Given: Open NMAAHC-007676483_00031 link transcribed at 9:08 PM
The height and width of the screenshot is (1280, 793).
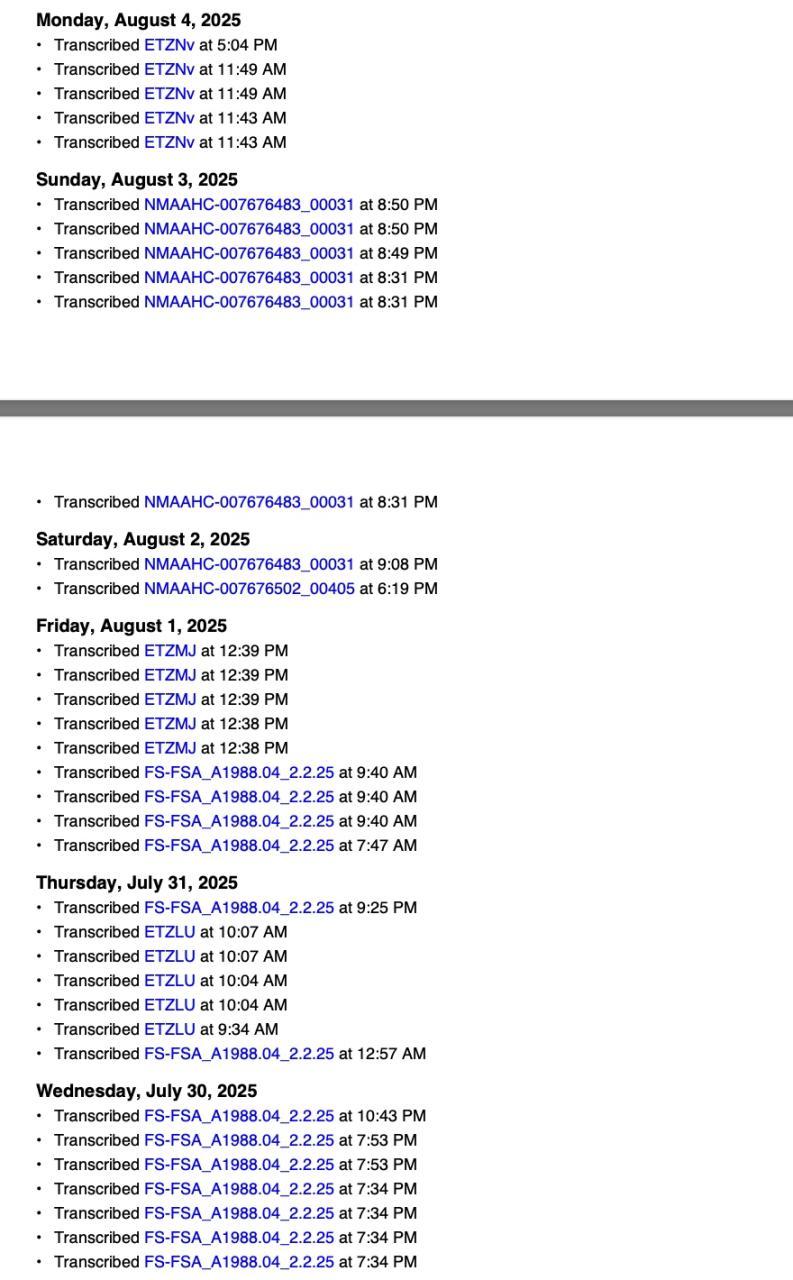Looking at the screenshot, I should [x=248, y=564].
